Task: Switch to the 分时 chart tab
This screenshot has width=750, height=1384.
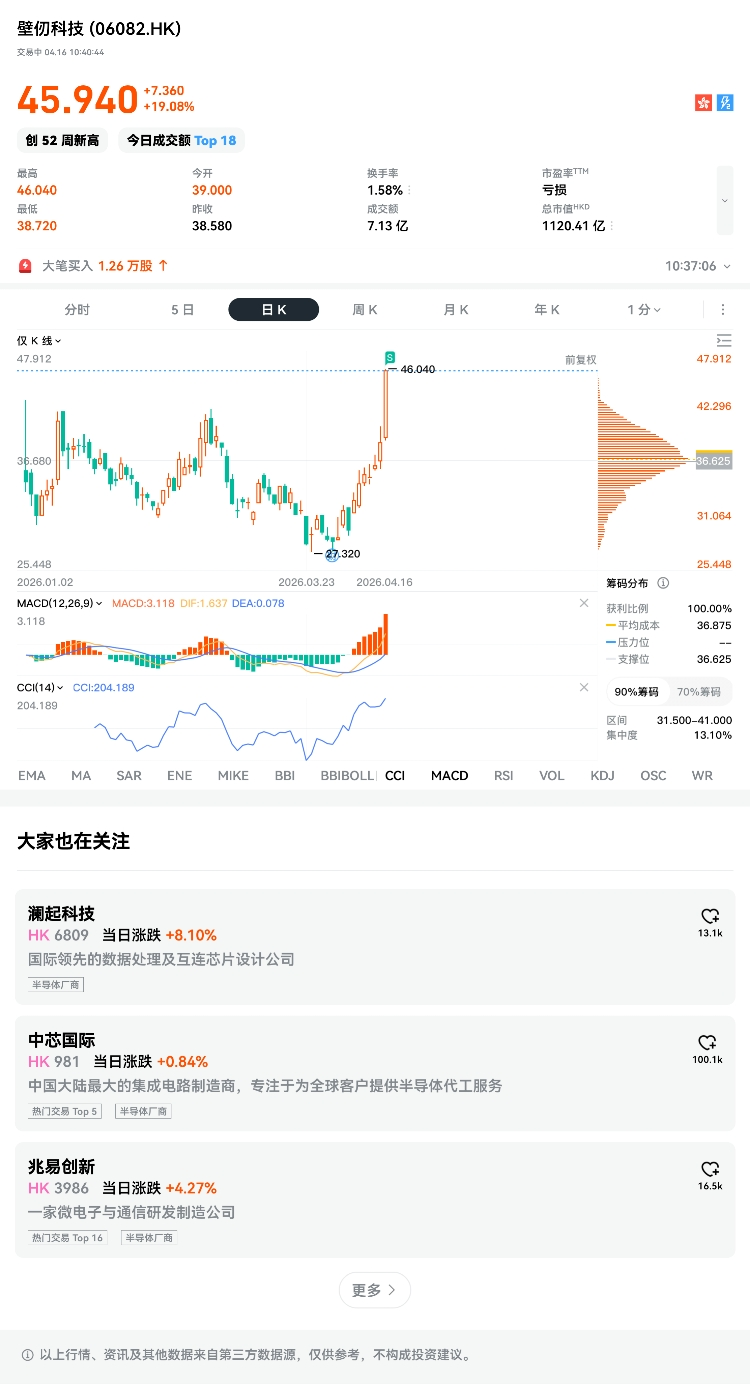Action: click(77, 310)
